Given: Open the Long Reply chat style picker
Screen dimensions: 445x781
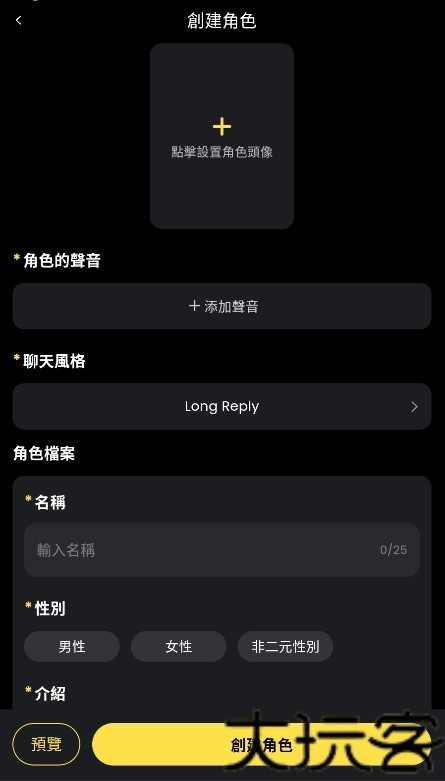Looking at the screenshot, I should click(222, 406).
